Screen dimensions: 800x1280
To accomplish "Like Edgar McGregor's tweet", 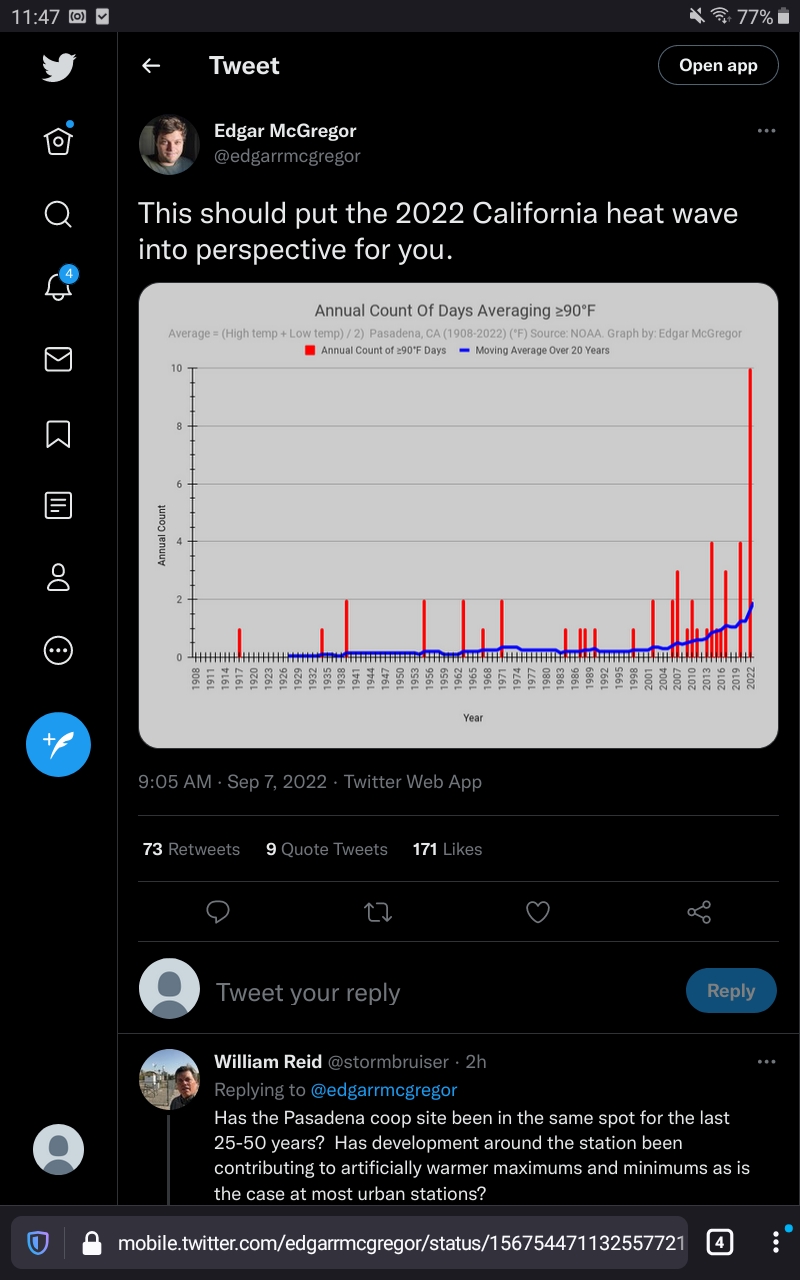I will [x=538, y=912].
